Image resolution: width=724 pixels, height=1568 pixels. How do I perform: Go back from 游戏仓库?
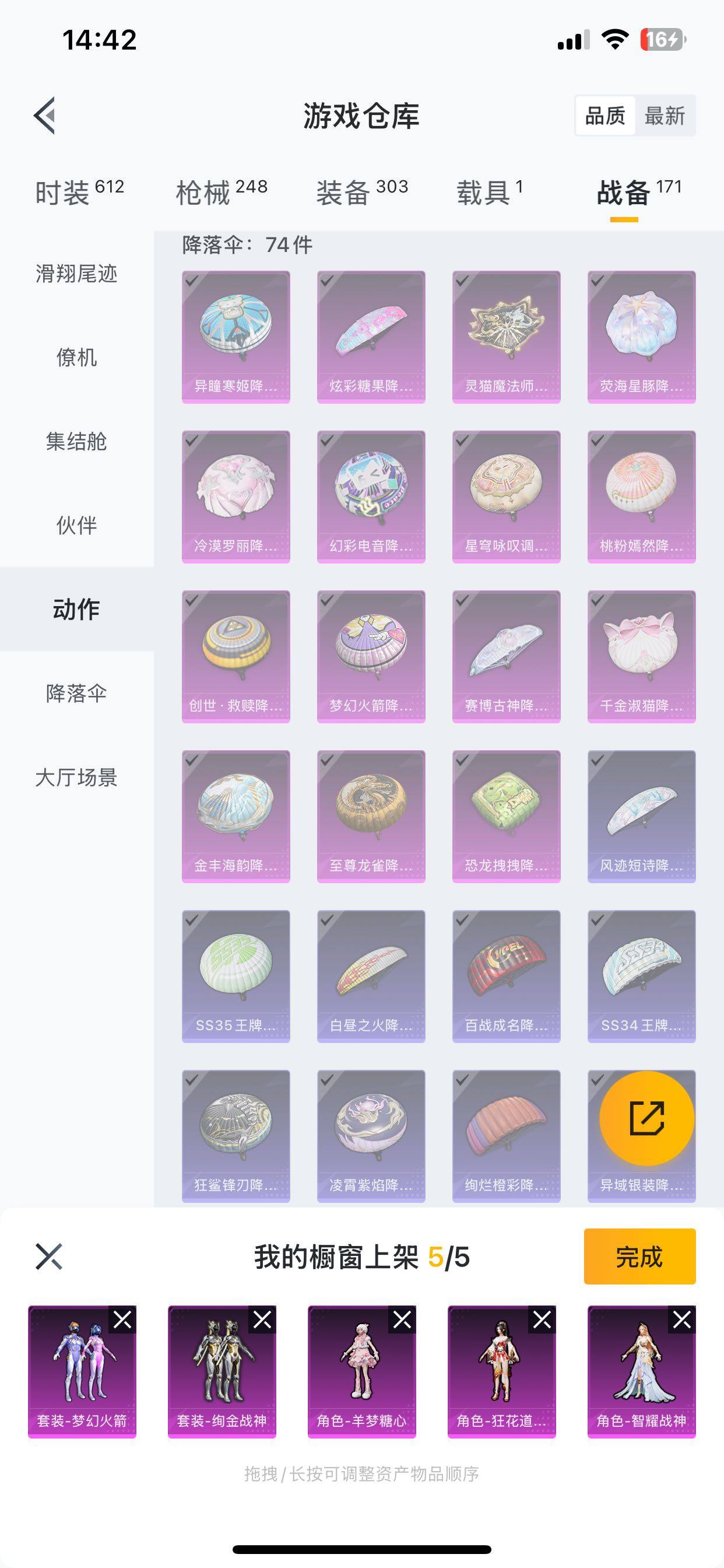(45, 115)
